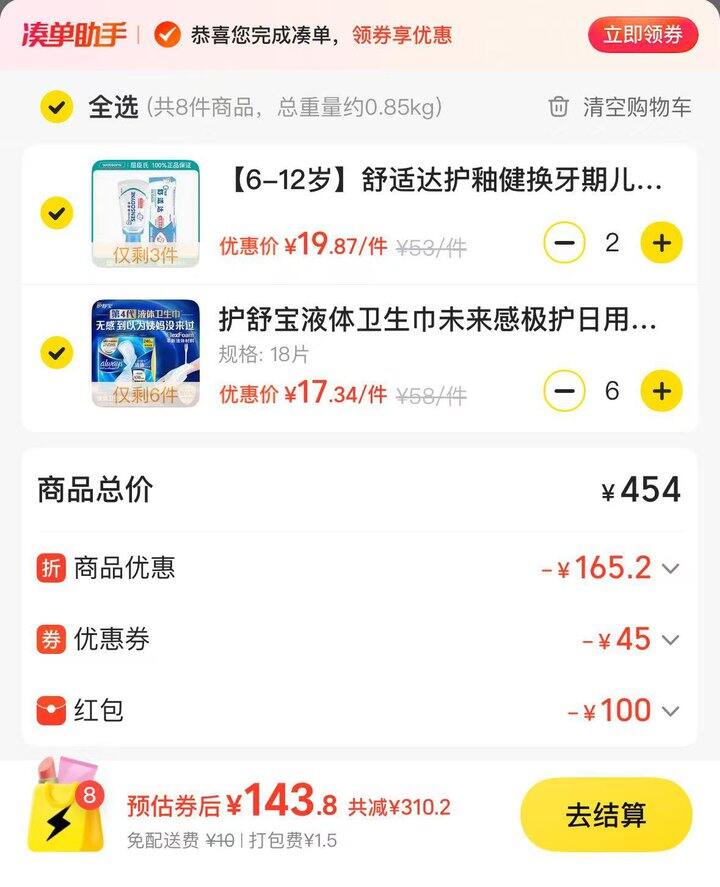Increase 舒适达 toothpaste quantity by one
Viewport: 720px width, 887px height.
coord(661,243)
